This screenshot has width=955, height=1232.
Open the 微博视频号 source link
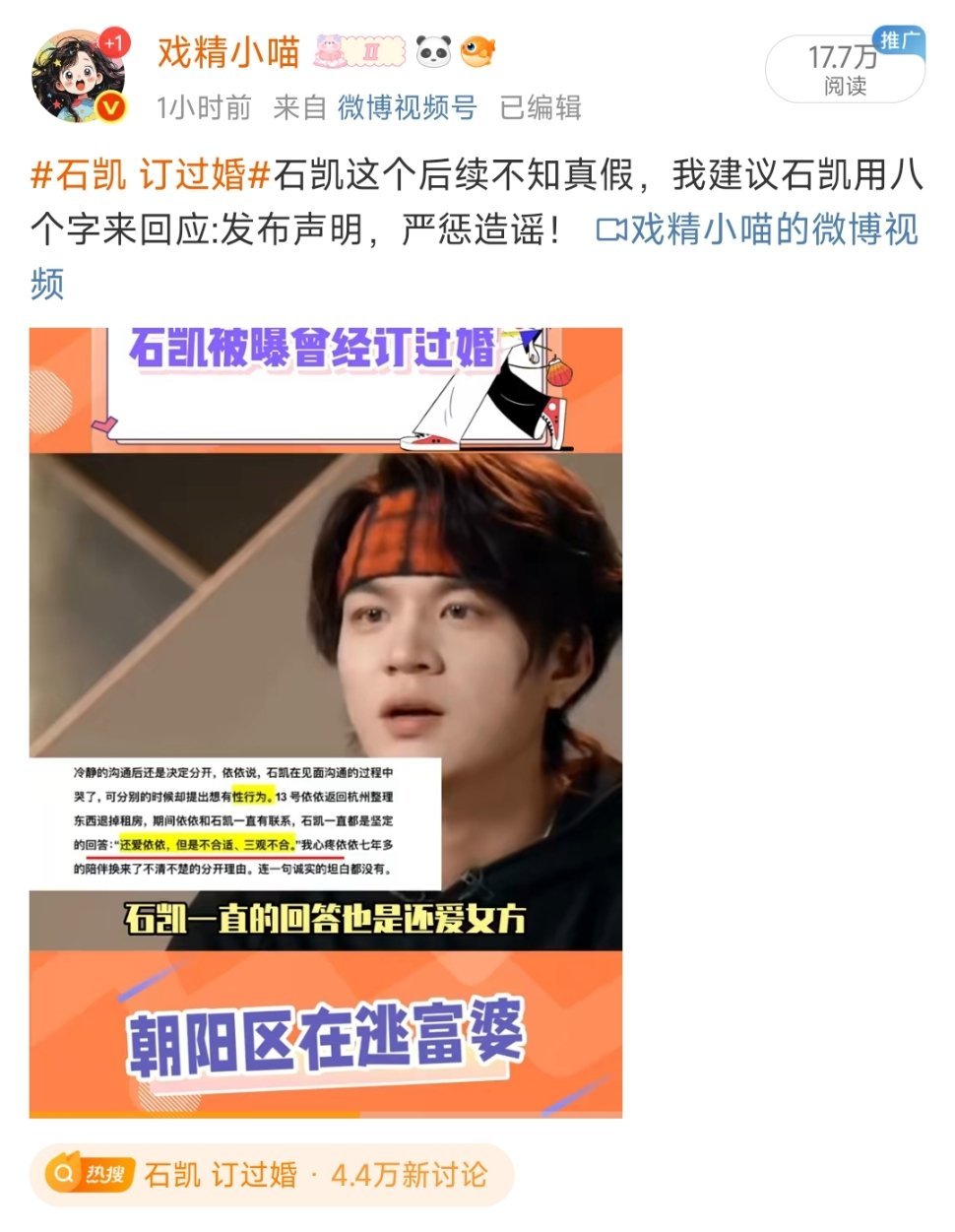pyautogui.click(x=407, y=107)
